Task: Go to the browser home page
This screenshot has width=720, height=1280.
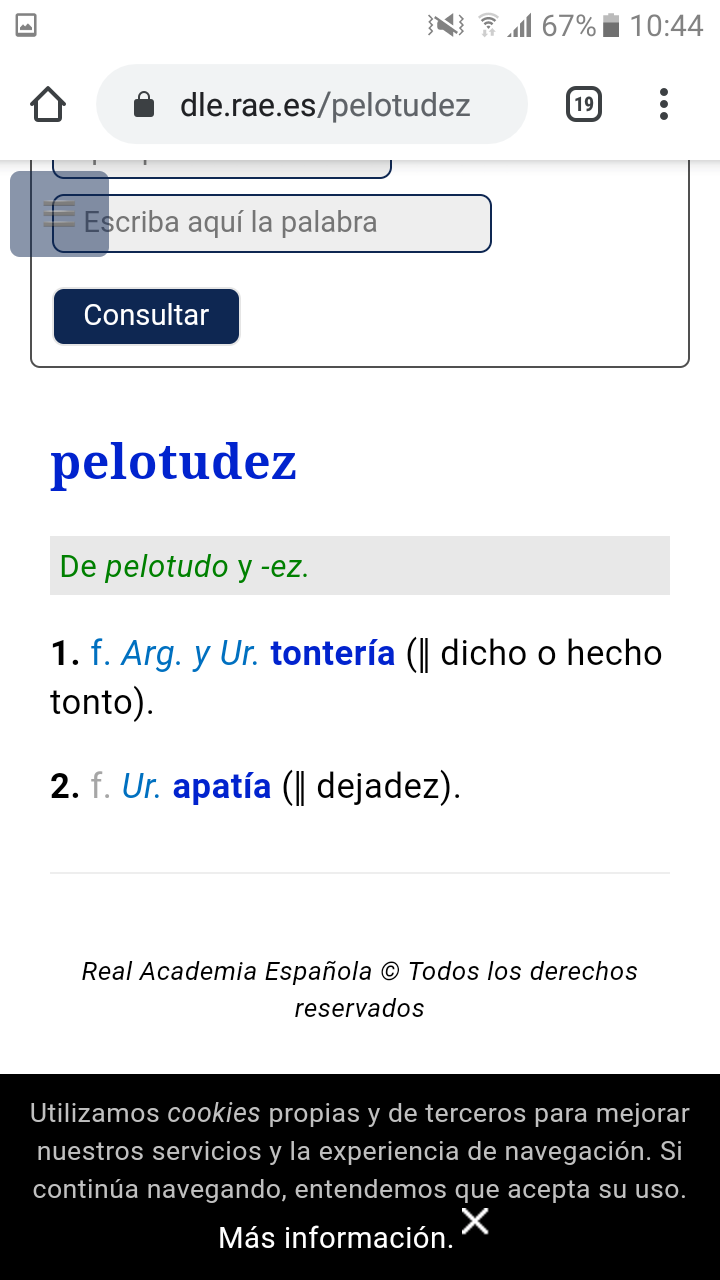Action: pos(48,105)
